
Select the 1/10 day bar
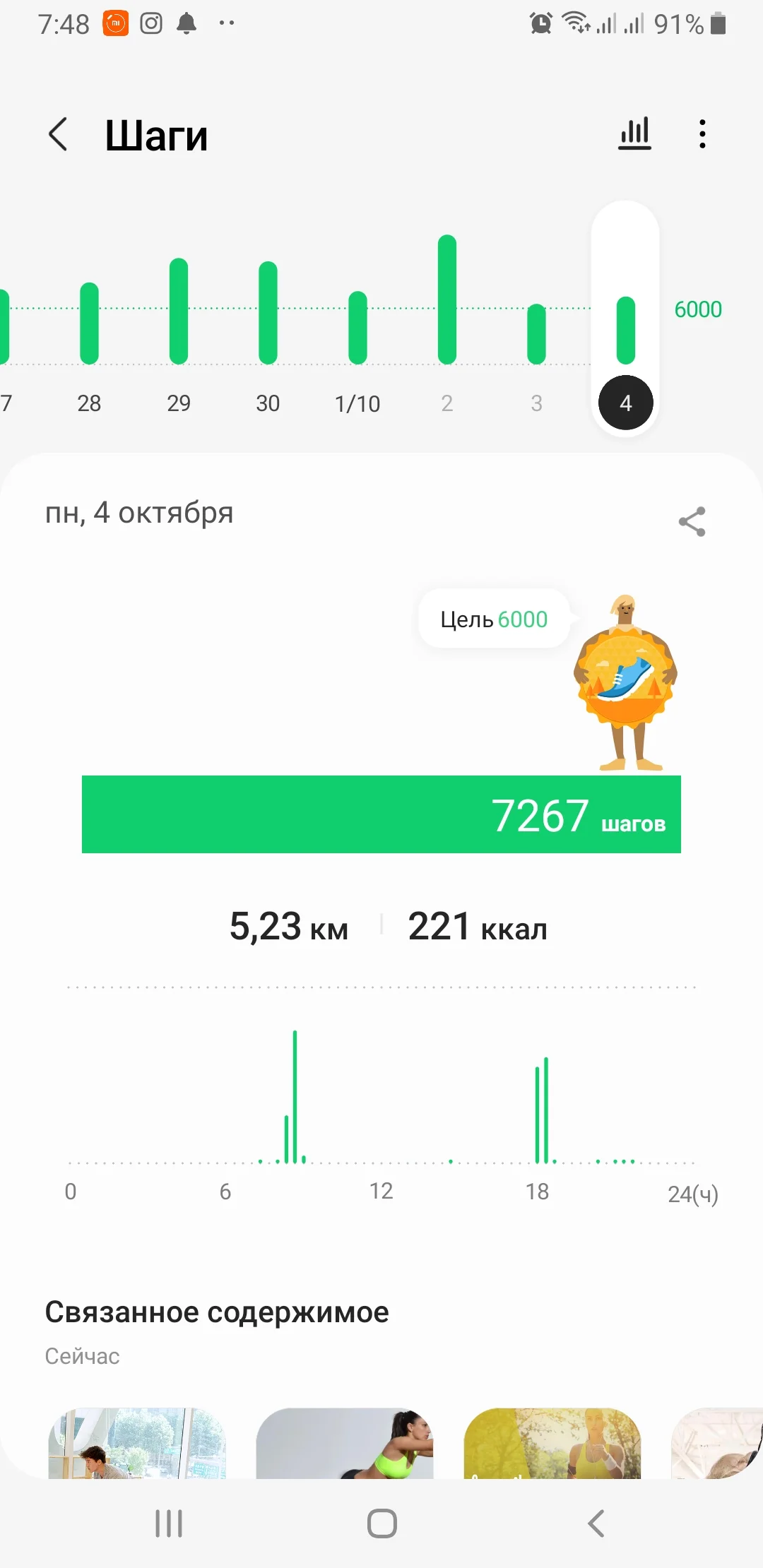point(357,328)
